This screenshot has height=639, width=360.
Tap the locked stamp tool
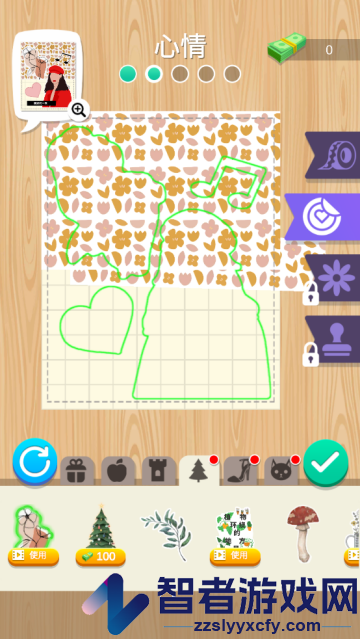332,339
